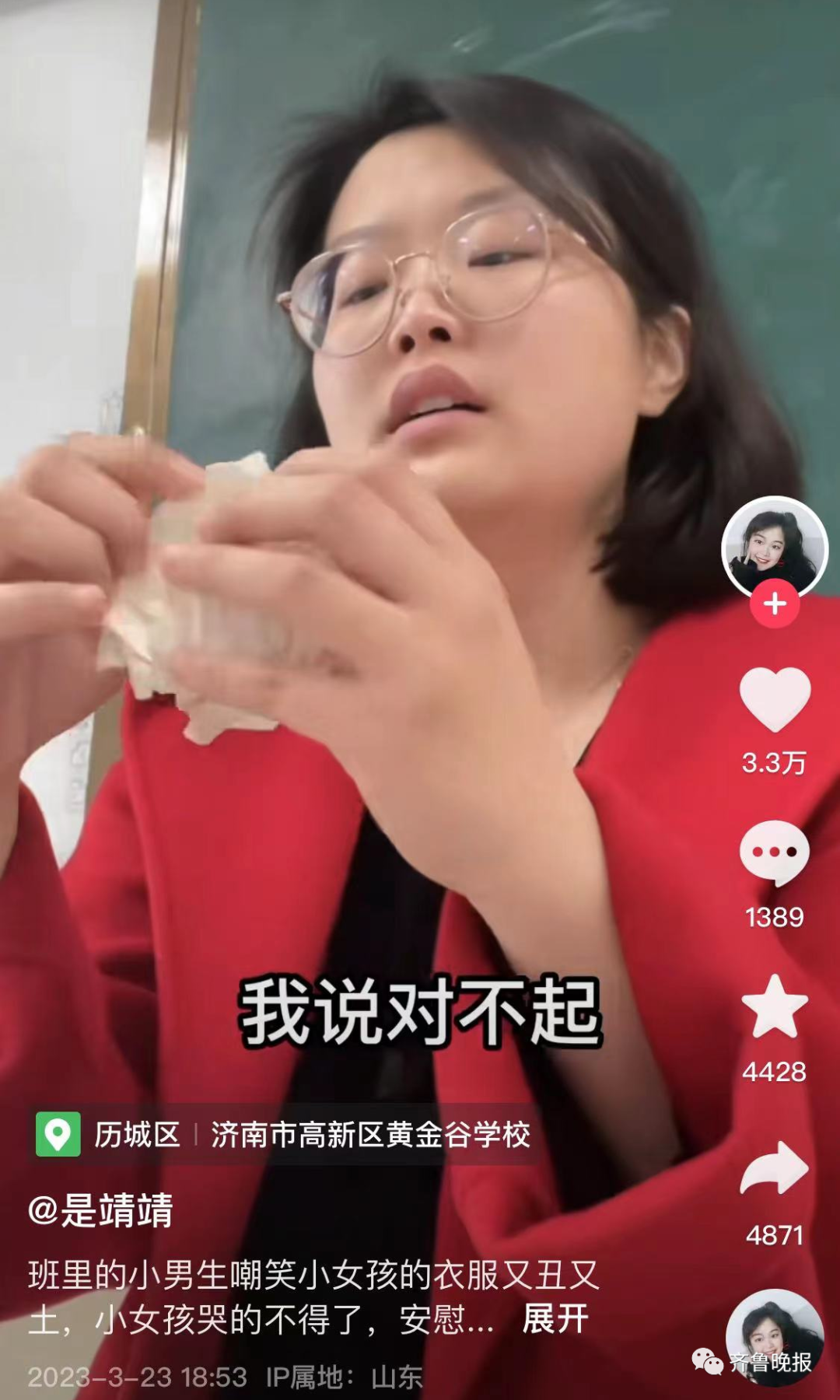Open the comments with 1389 replies
Image resolution: width=840 pixels, height=1400 pixels.
click(775, 852)
